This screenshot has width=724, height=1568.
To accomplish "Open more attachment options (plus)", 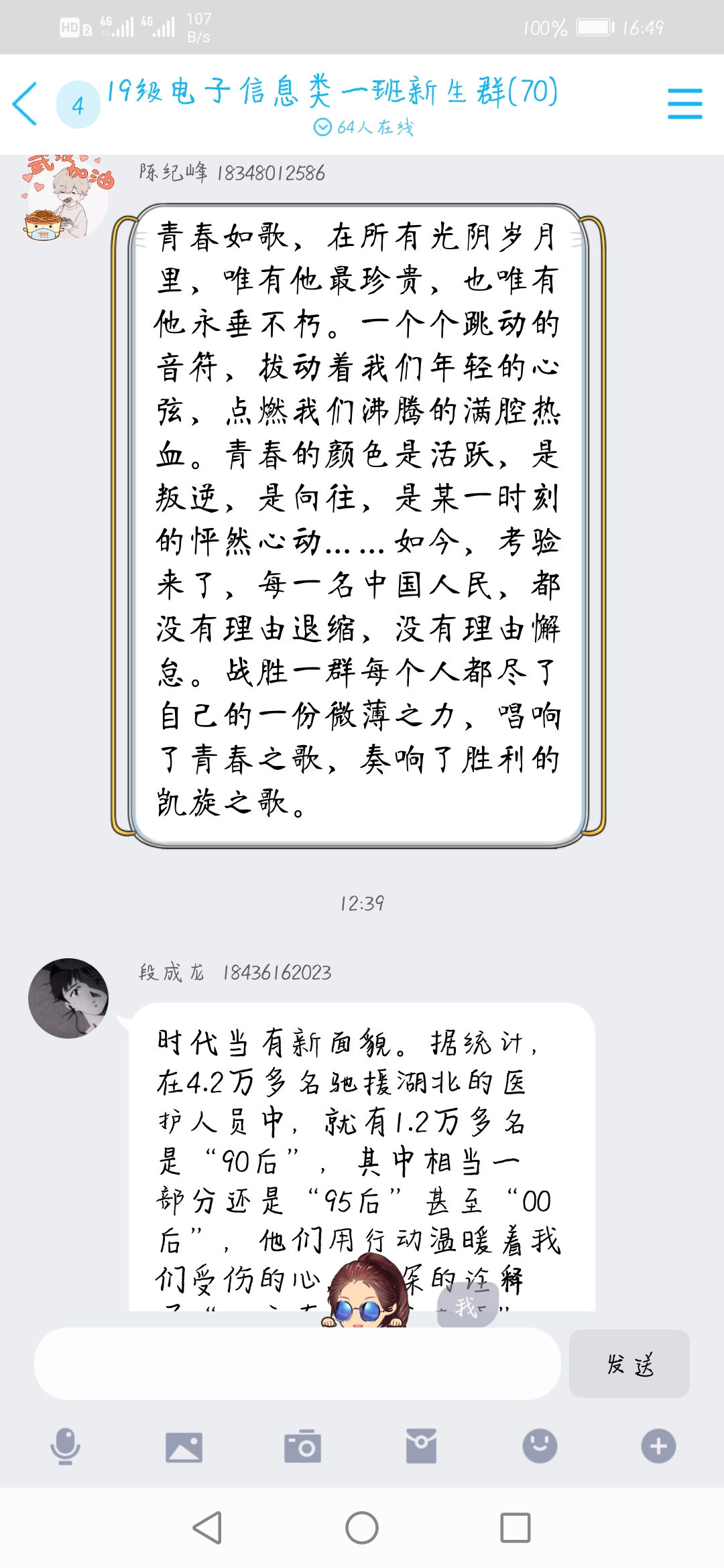I will pos(658,1446).
